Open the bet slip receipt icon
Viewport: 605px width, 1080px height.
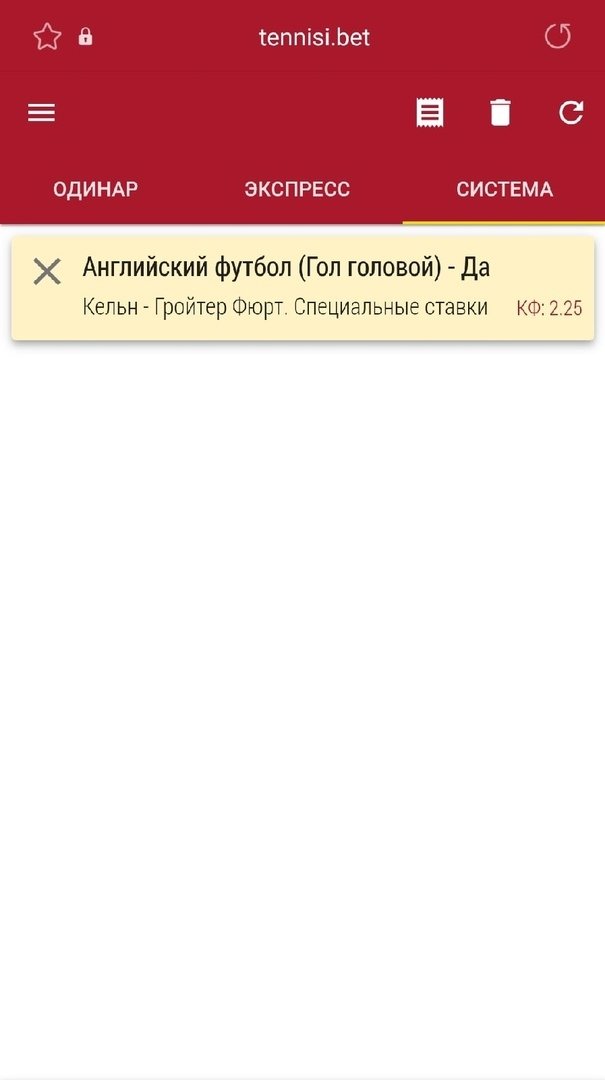point(430,113)
